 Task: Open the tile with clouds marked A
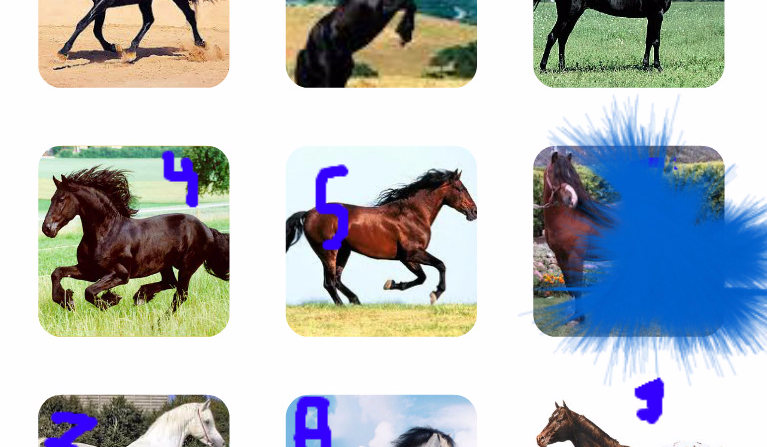click(x=381, y=421)
